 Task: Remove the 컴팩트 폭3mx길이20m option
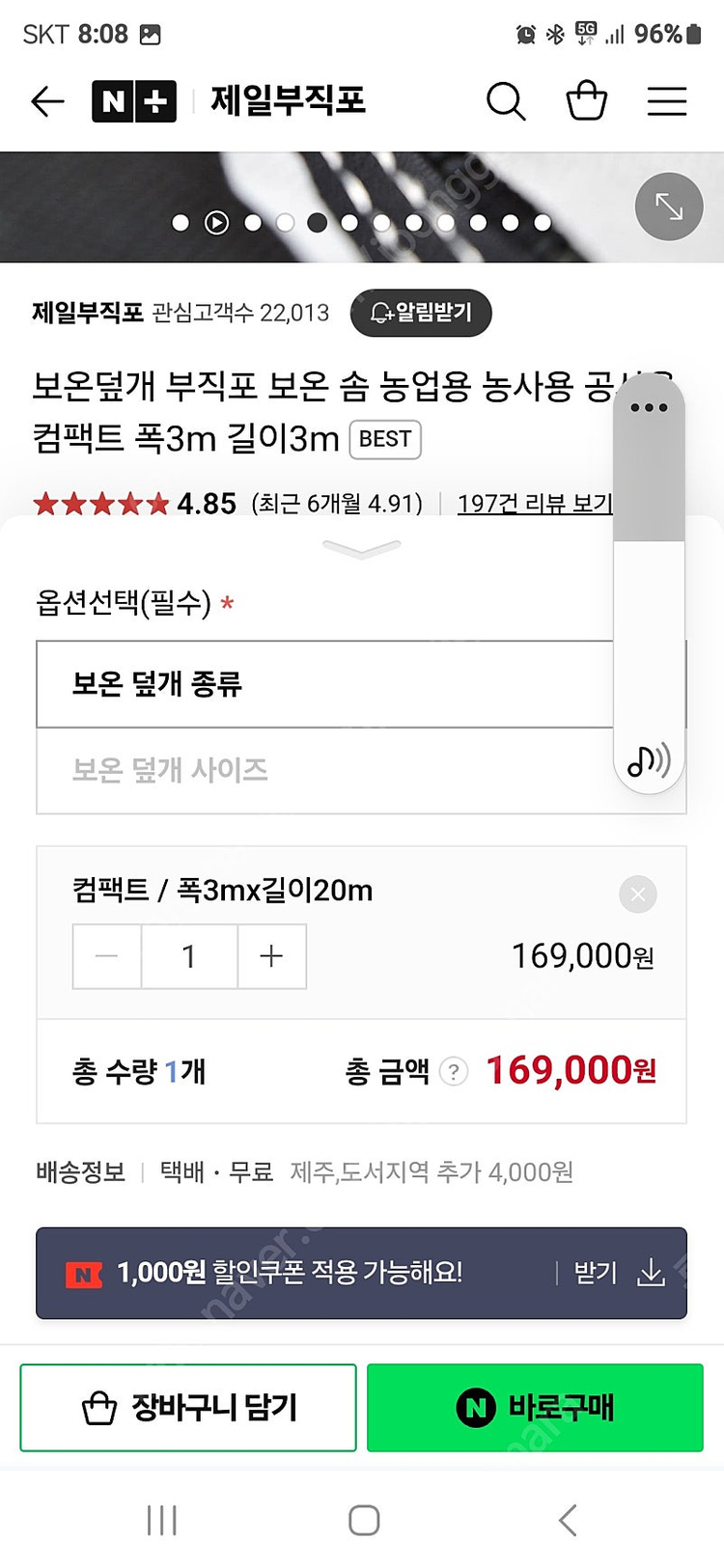point(637,894)
